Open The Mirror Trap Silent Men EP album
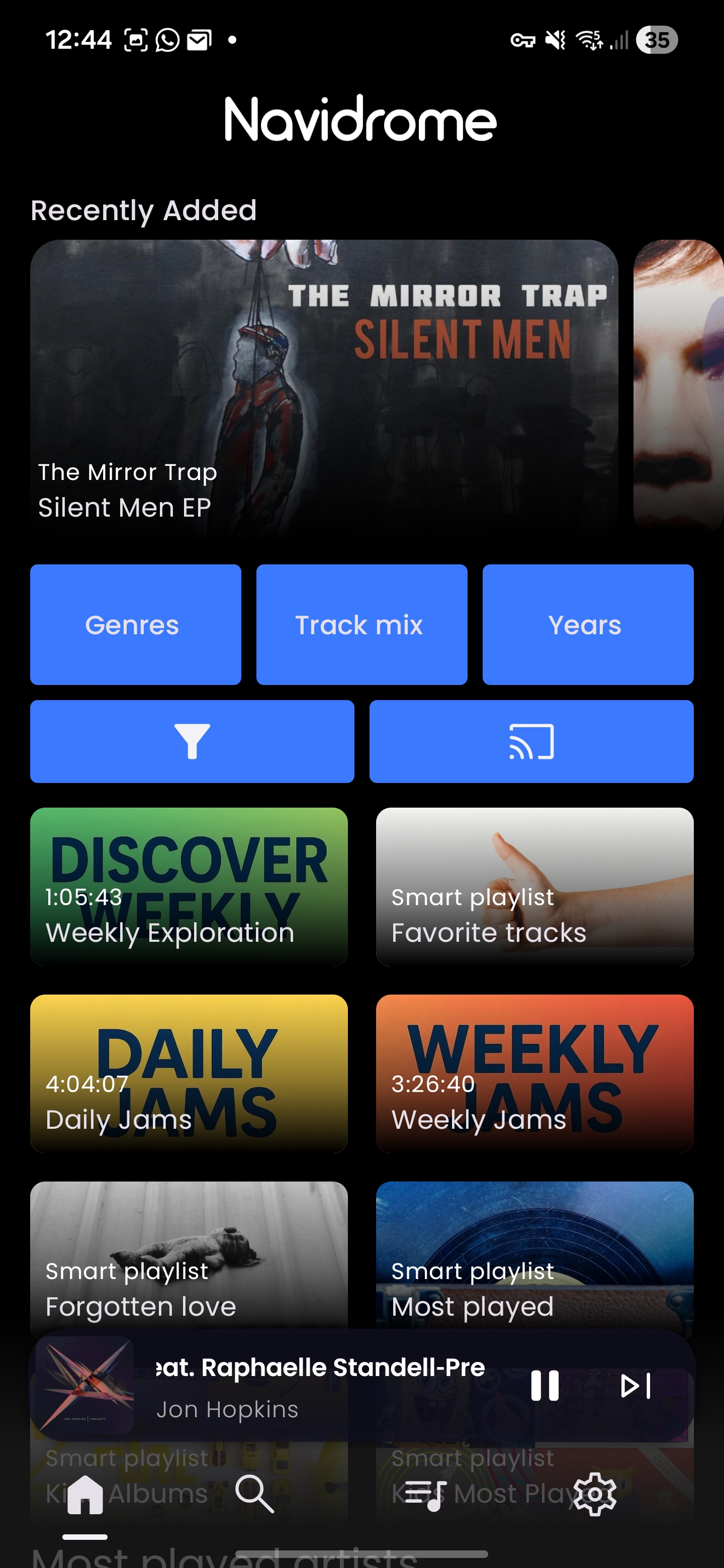 (324, 388)
